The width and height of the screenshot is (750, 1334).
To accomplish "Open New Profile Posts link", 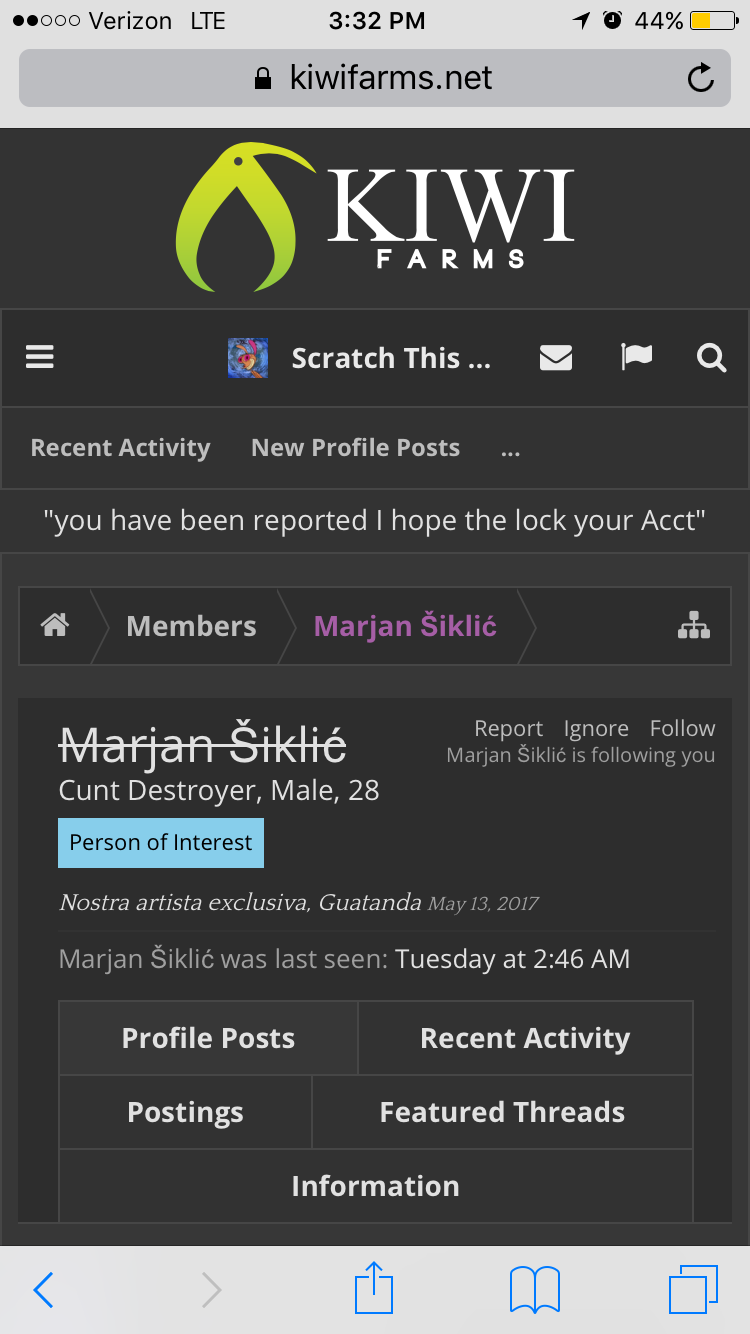I will 355,448.
